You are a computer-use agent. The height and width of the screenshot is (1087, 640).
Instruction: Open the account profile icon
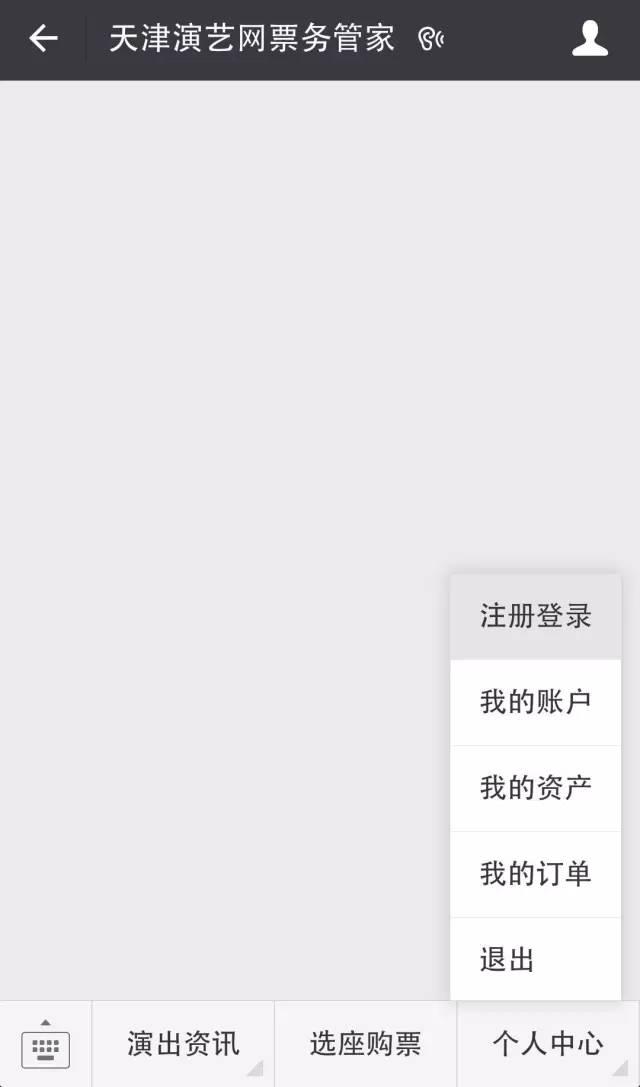click(590, 38)
